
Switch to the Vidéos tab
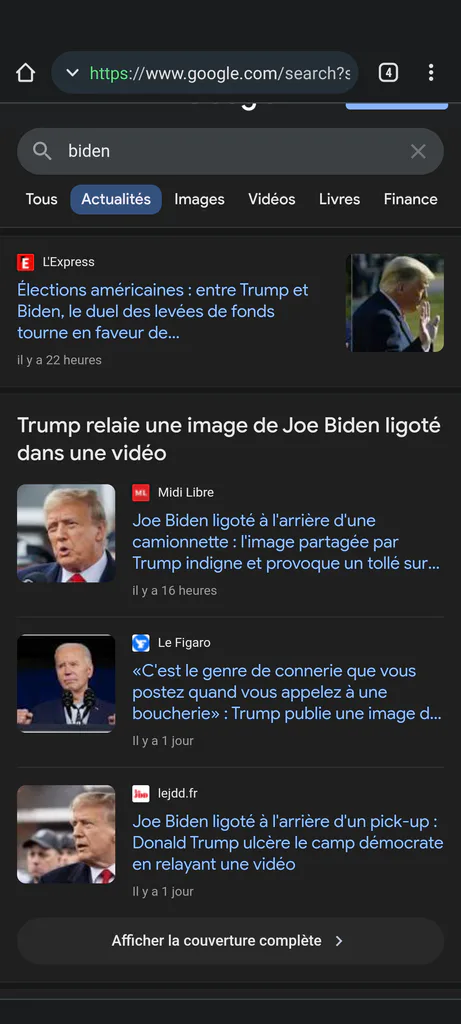pyautogui.click(x=271, y=199)
